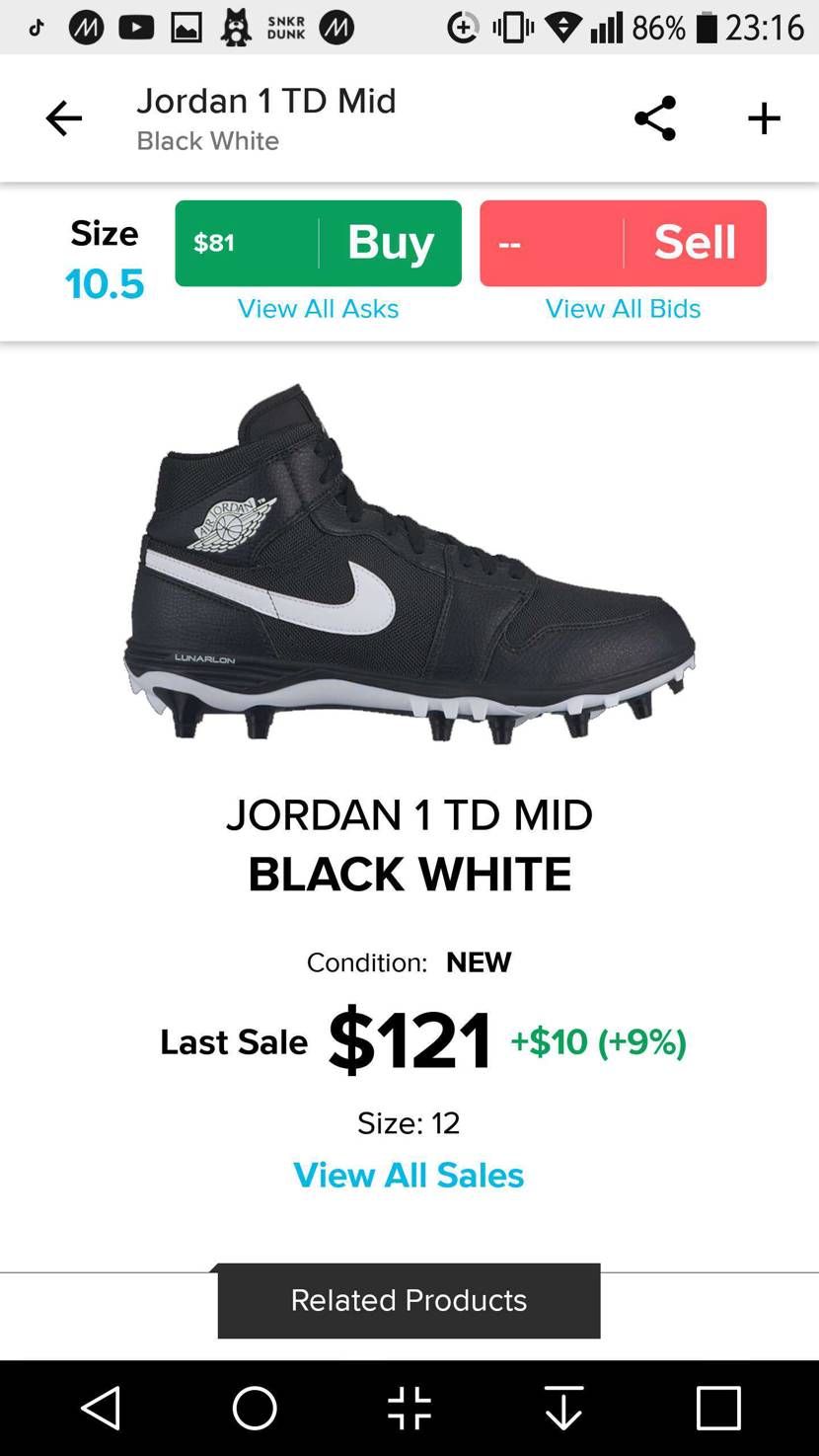Tap the system home button
This screenshot has width=819, height=1456.
tap(255, 1408)
